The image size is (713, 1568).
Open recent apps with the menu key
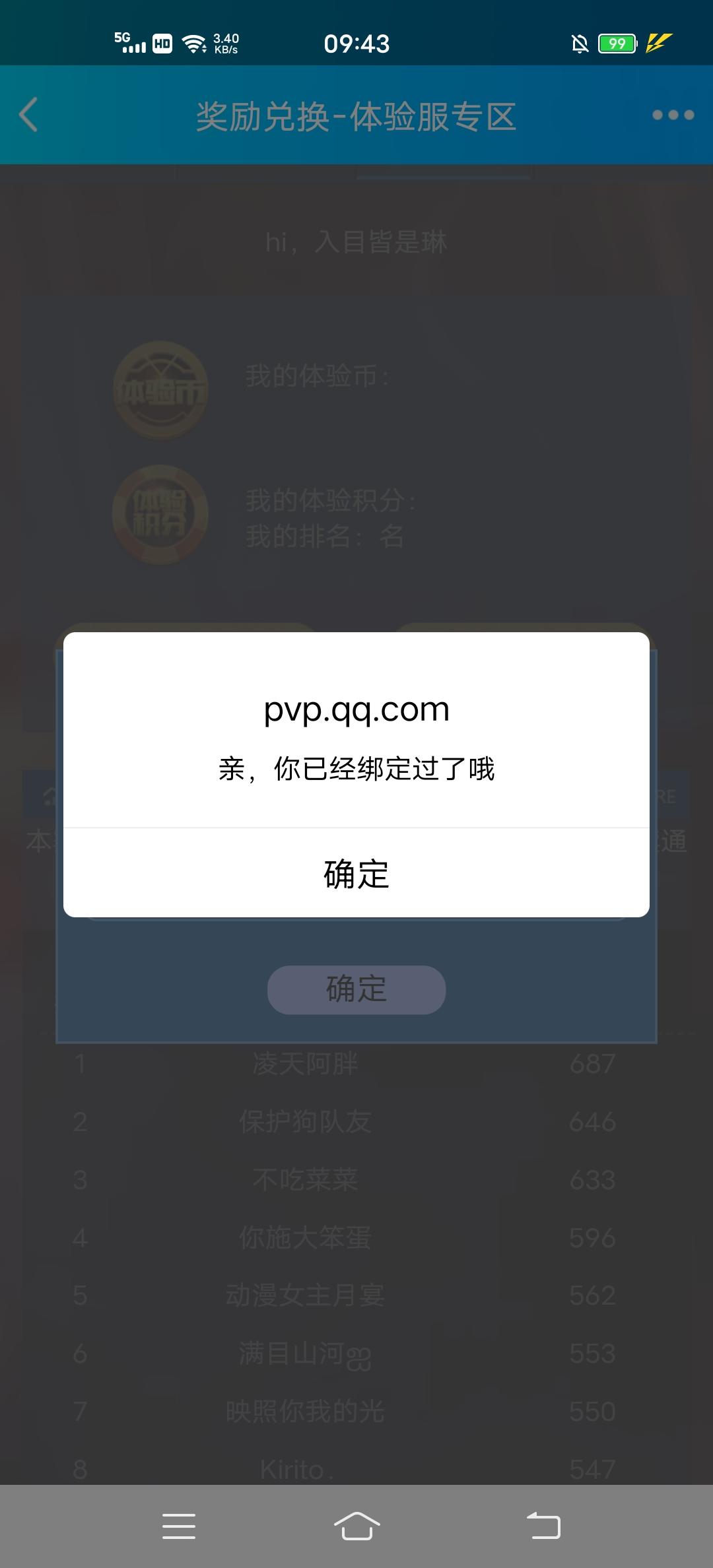click(178, 1523)
